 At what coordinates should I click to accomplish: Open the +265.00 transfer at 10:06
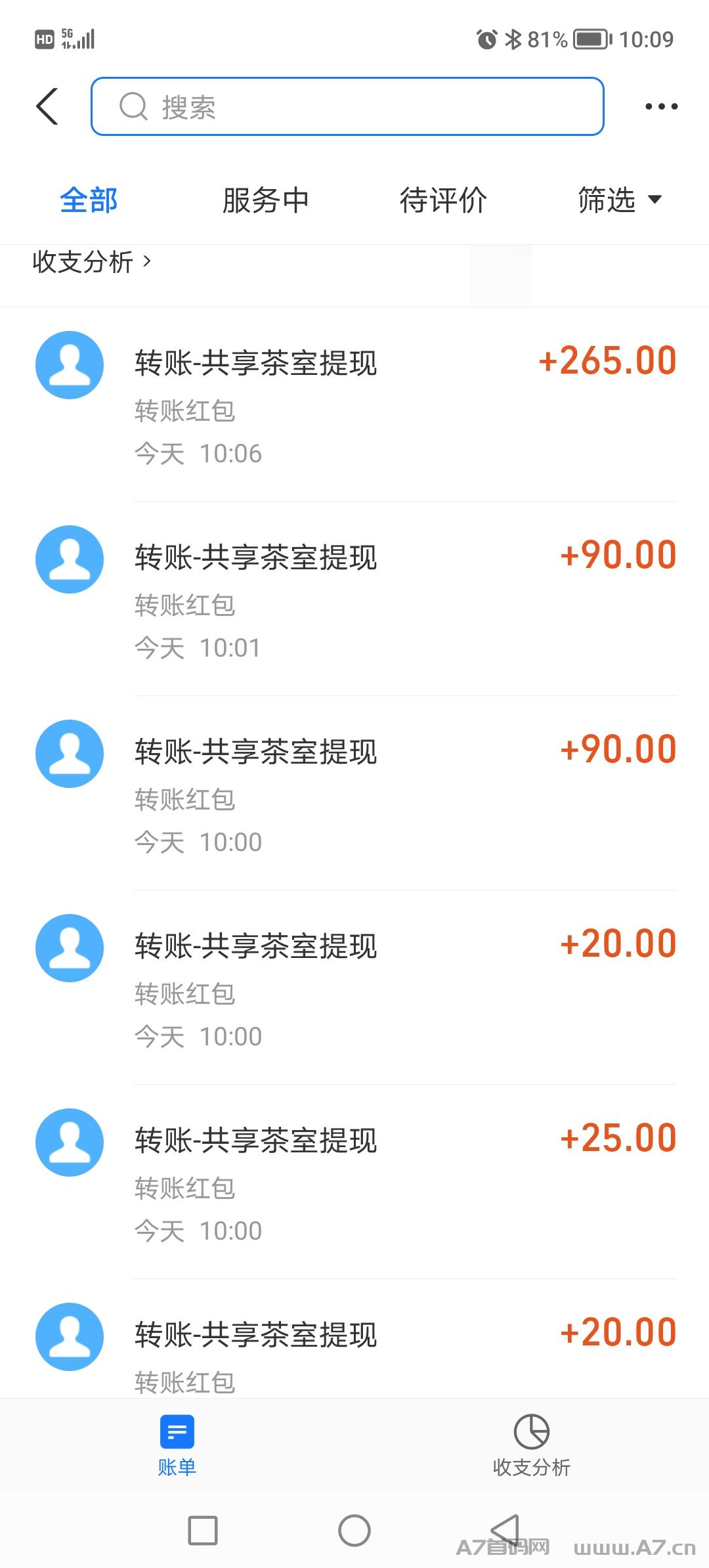pos(354,404)
